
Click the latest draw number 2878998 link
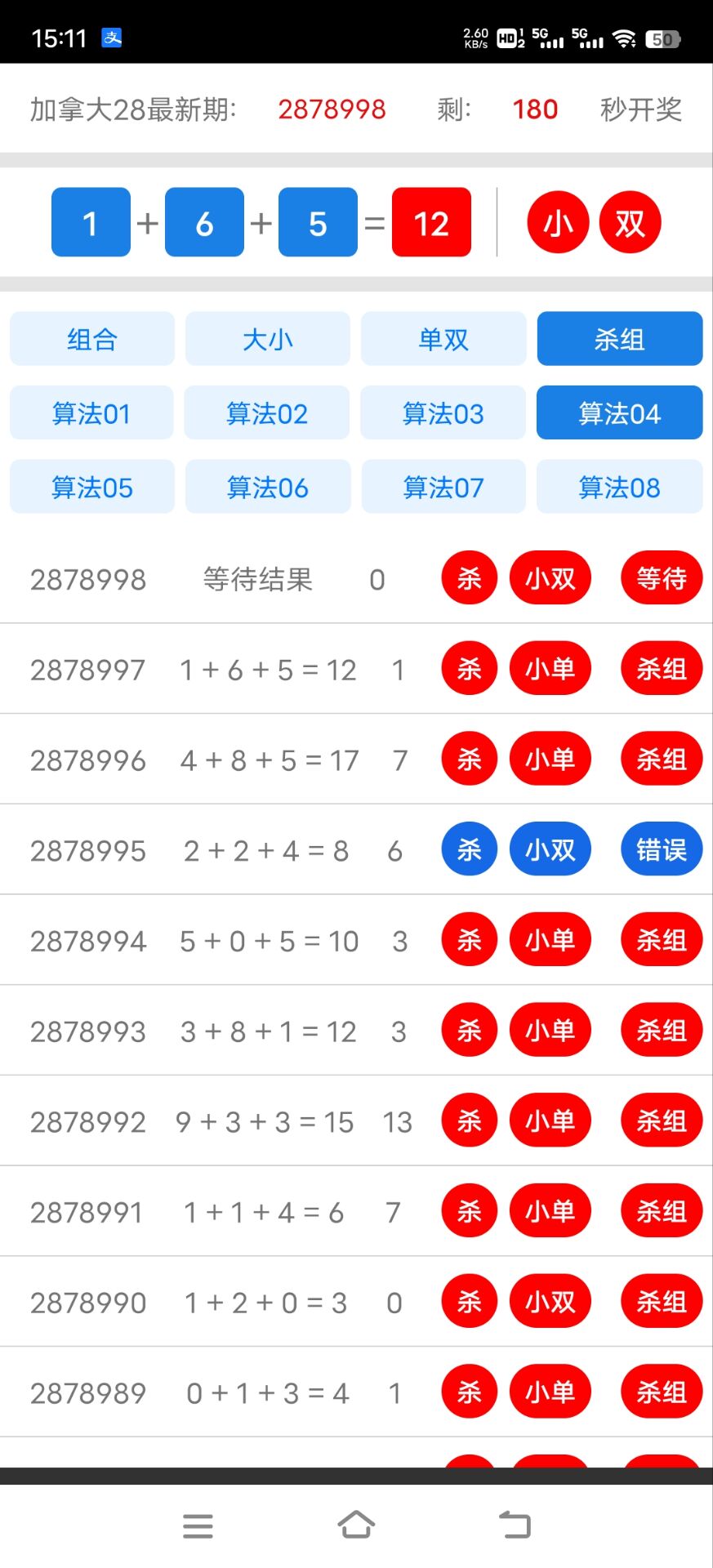click(332, 109)
